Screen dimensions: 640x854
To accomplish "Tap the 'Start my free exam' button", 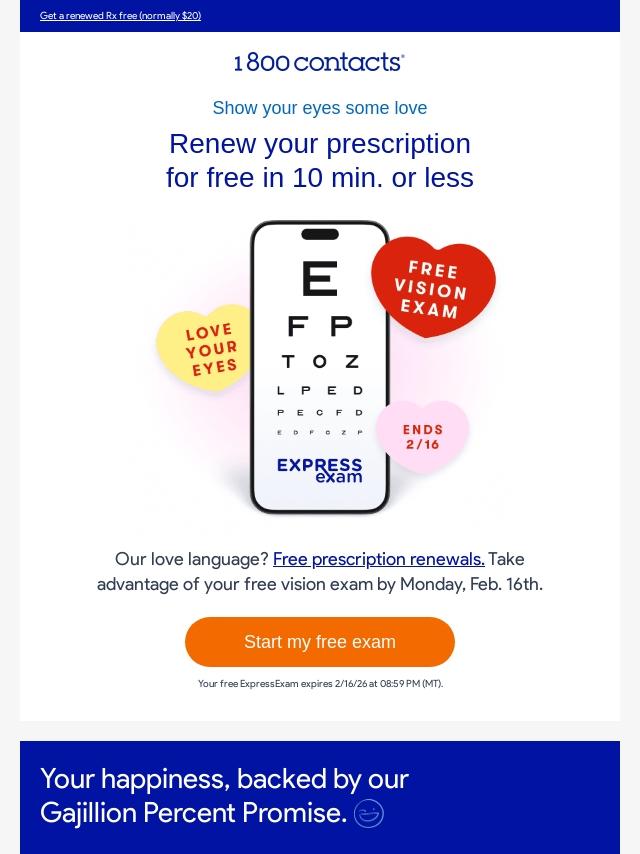I will pos(320,642).
